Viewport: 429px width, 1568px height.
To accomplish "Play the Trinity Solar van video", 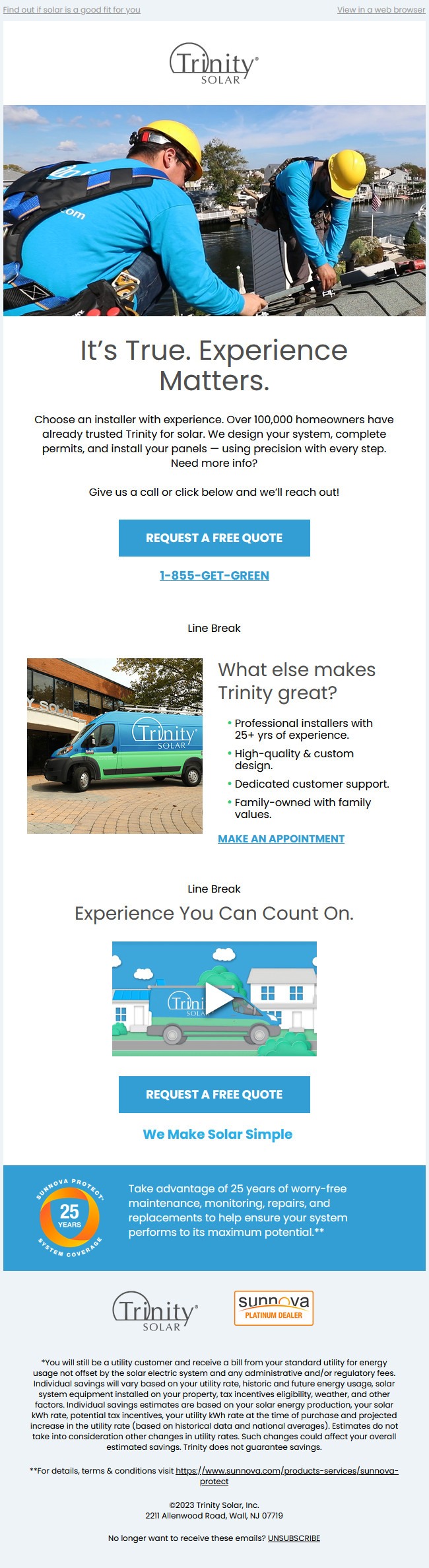I will point(214,999).
